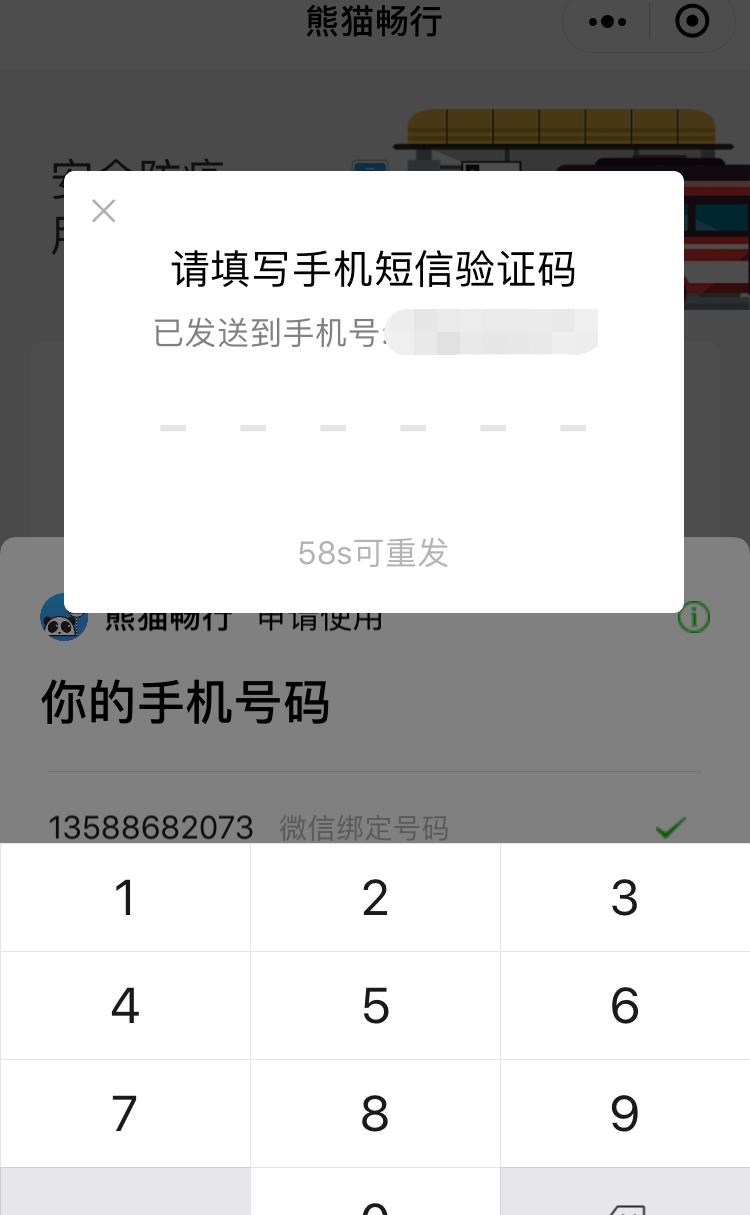Type digit 2 on the keypad
The width and height of the screenshot is (750, 1215).
[x=375, y=897]
